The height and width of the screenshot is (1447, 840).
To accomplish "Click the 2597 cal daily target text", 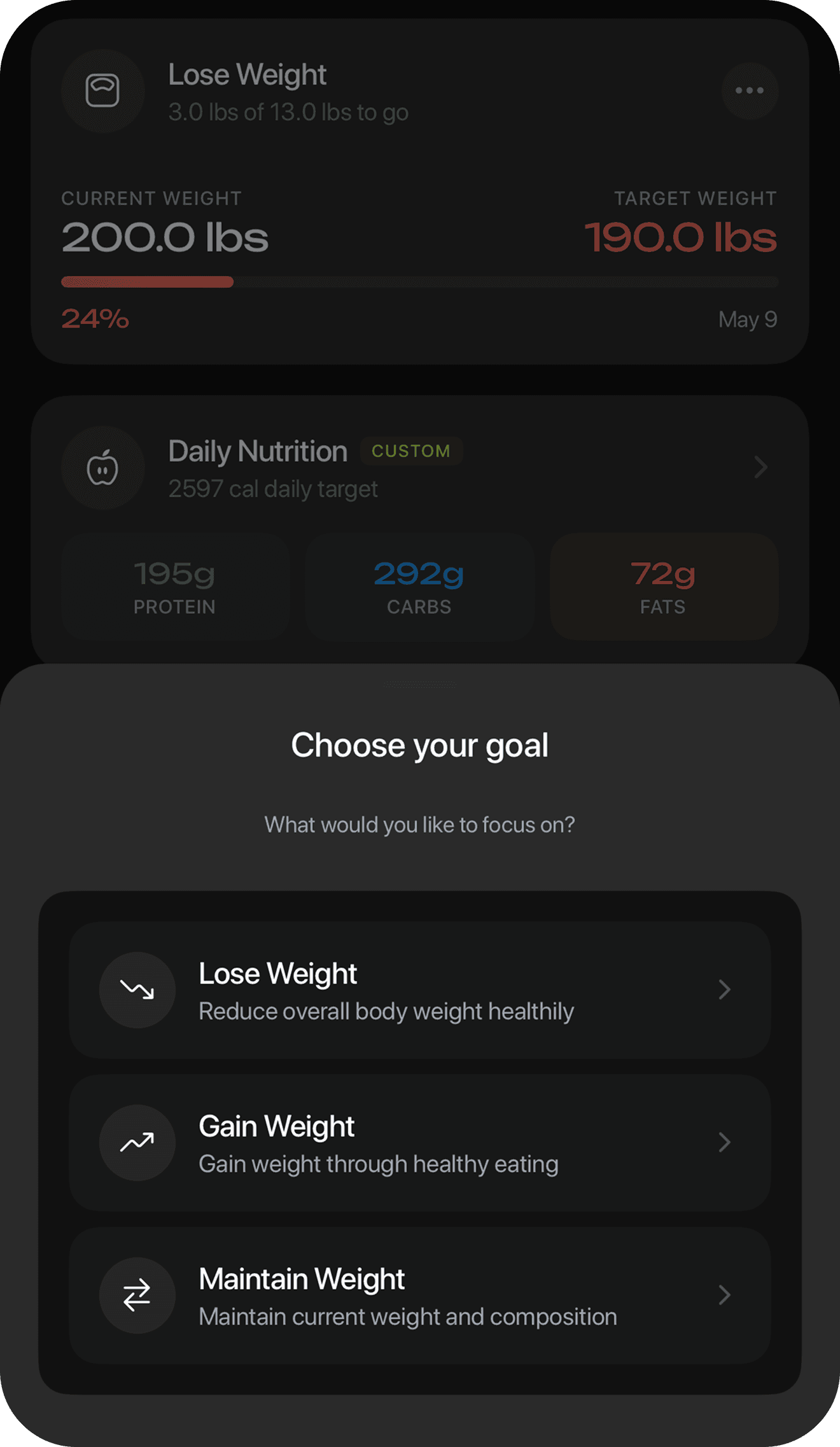I will pos(273,489).
